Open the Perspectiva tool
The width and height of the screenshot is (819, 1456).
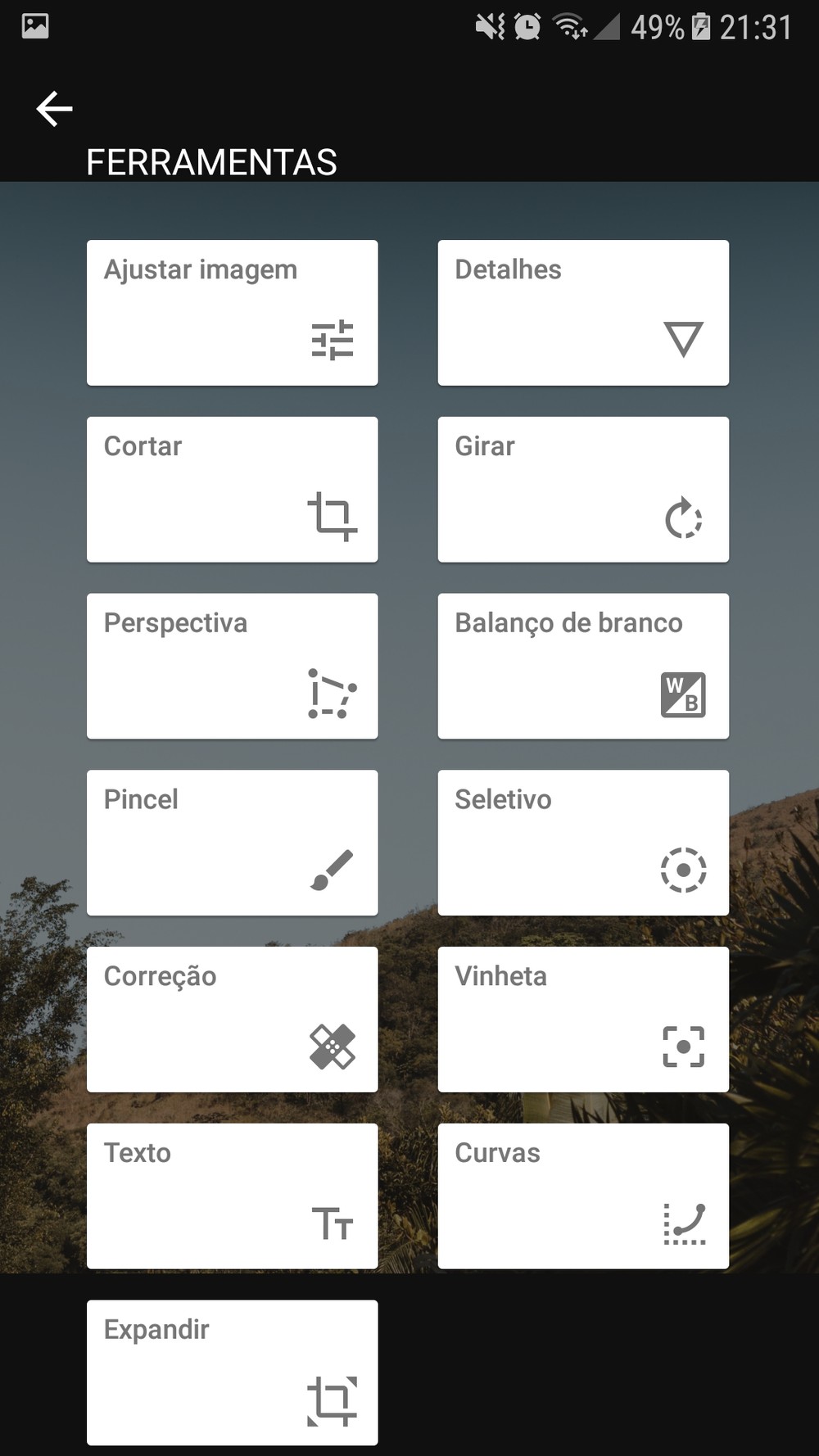point(233,666)
